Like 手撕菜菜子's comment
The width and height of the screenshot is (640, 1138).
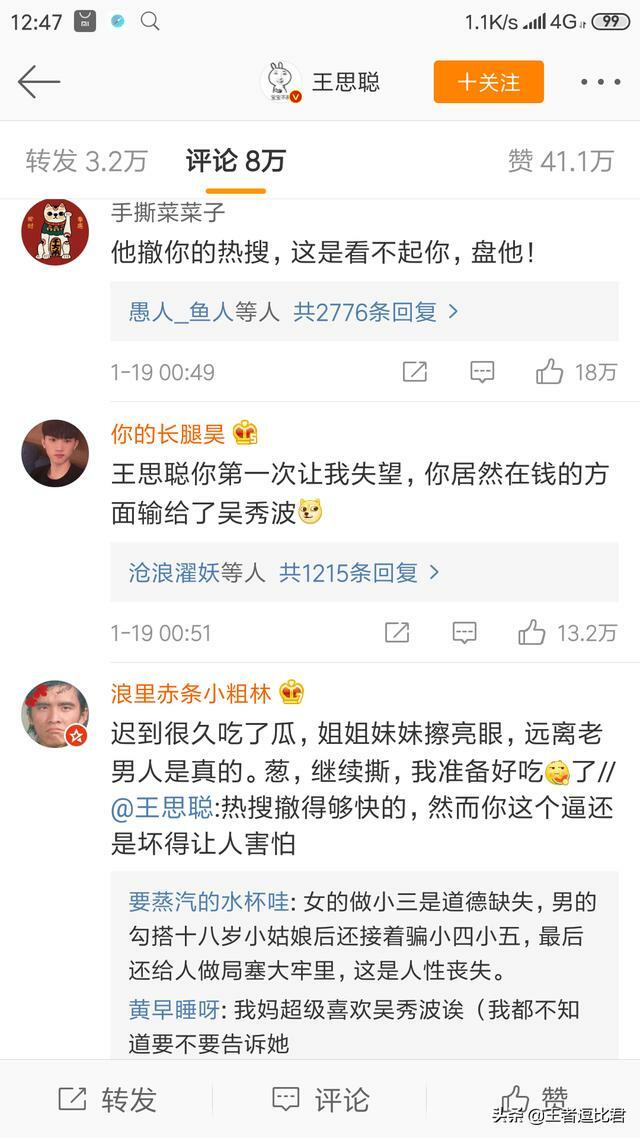[x=549, y=372]
